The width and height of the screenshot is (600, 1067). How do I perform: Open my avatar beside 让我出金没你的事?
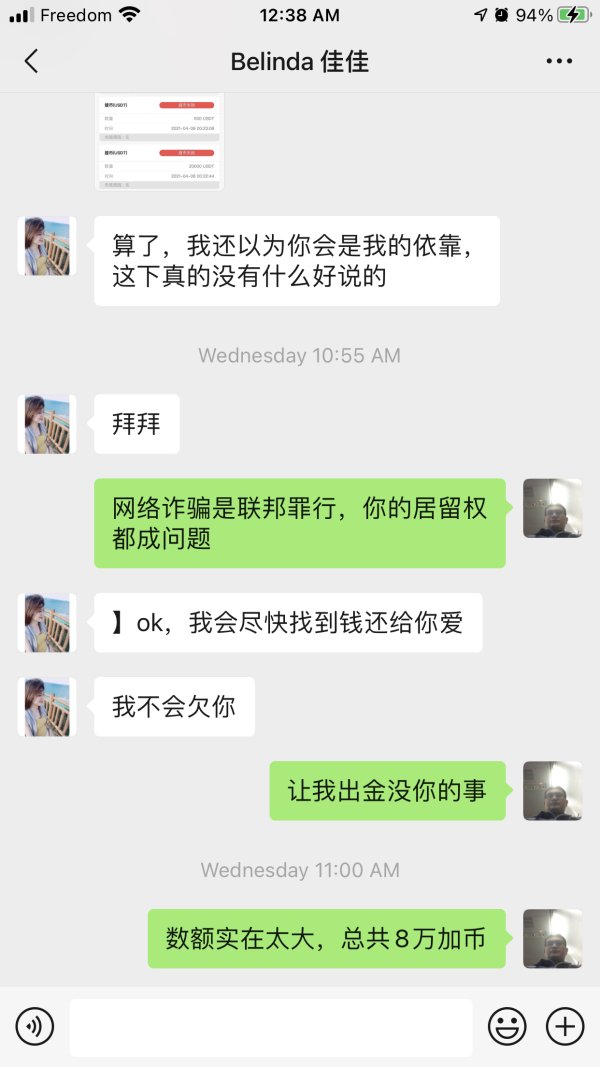click(552, 791)
